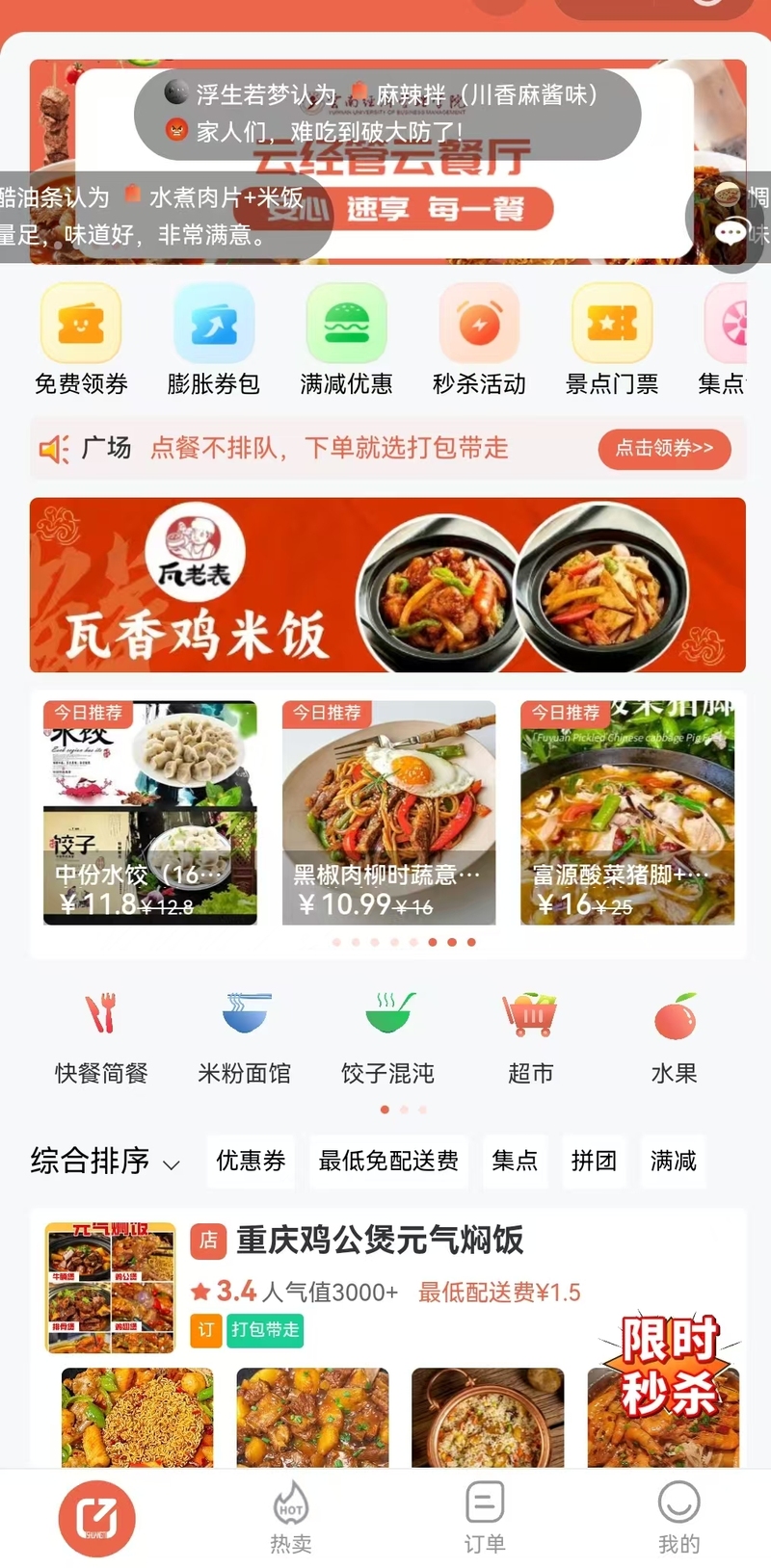Select 饺子混沌 category
The width and height of the screenshot is (771, 1568).
click(387, 1037)
